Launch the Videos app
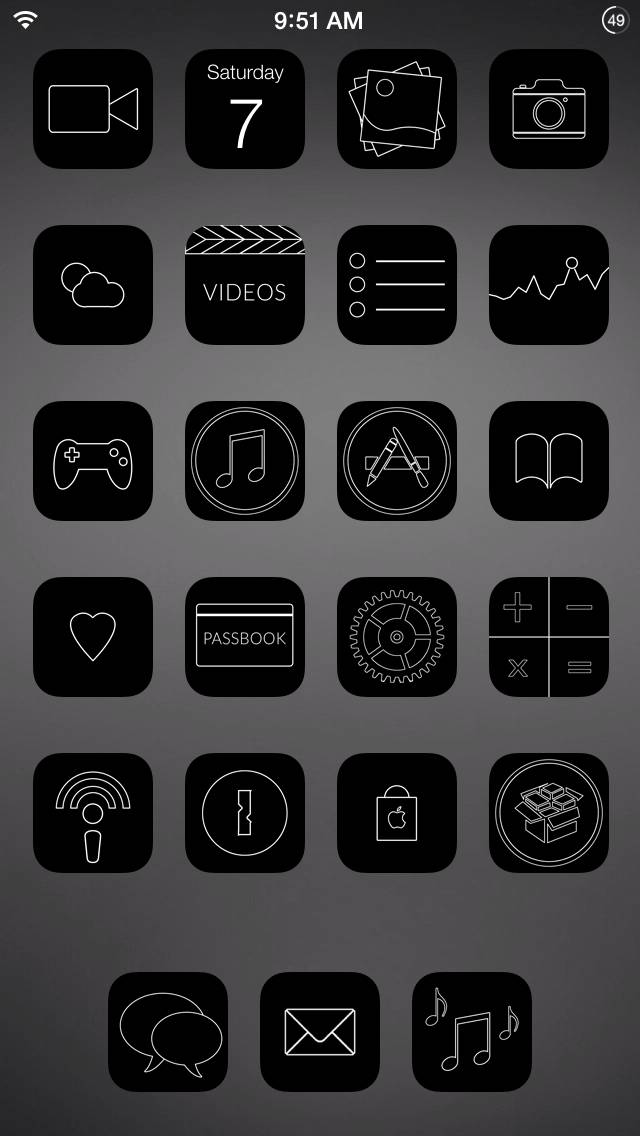640x1136 pixels. 245,285
